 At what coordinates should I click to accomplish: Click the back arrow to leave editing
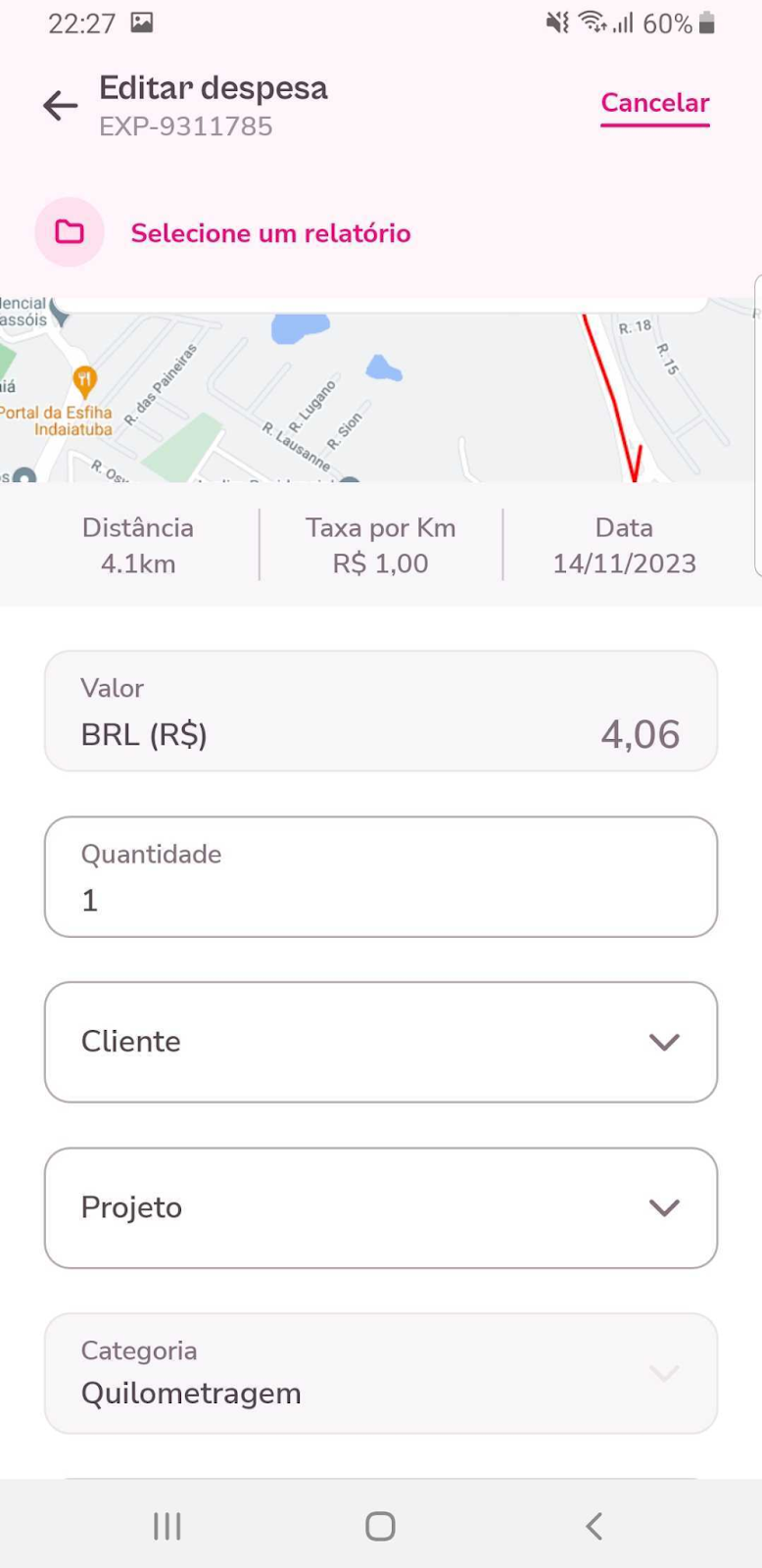59,105
